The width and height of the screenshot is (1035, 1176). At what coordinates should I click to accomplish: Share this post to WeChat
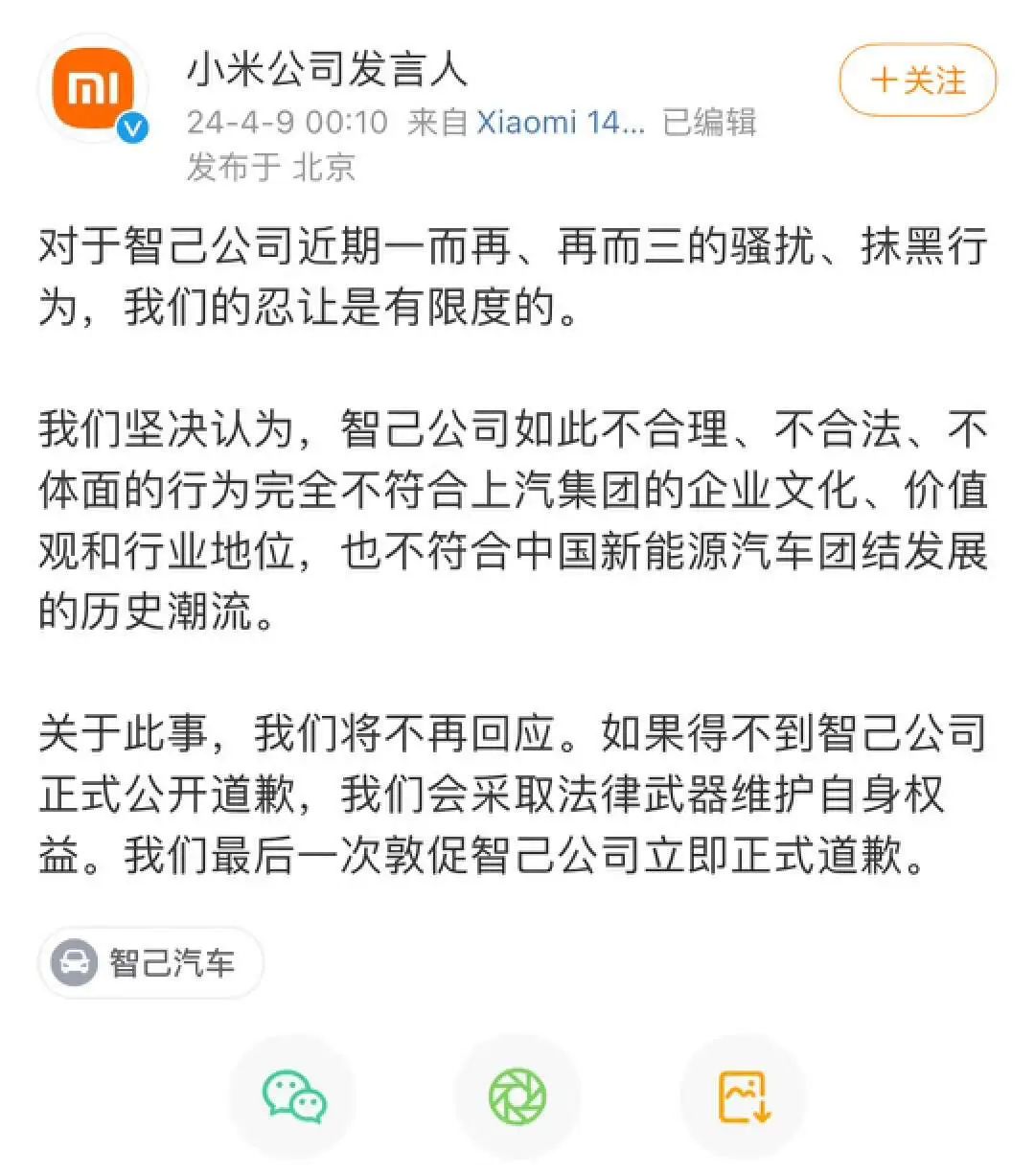point(293,1096)
